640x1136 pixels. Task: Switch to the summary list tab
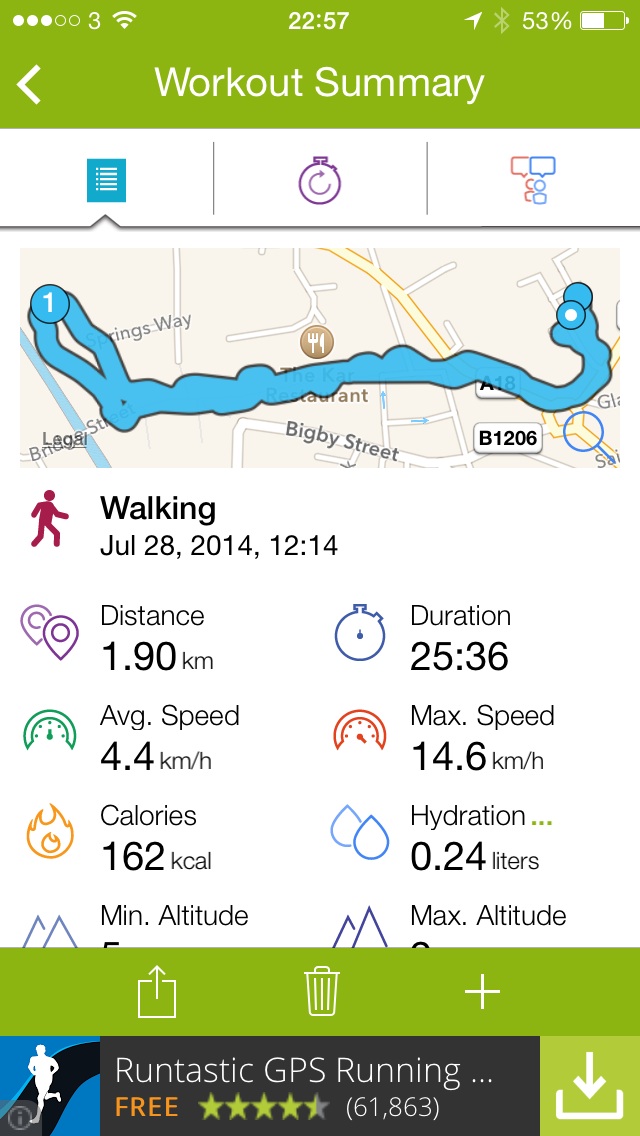(x=107, y=180)
